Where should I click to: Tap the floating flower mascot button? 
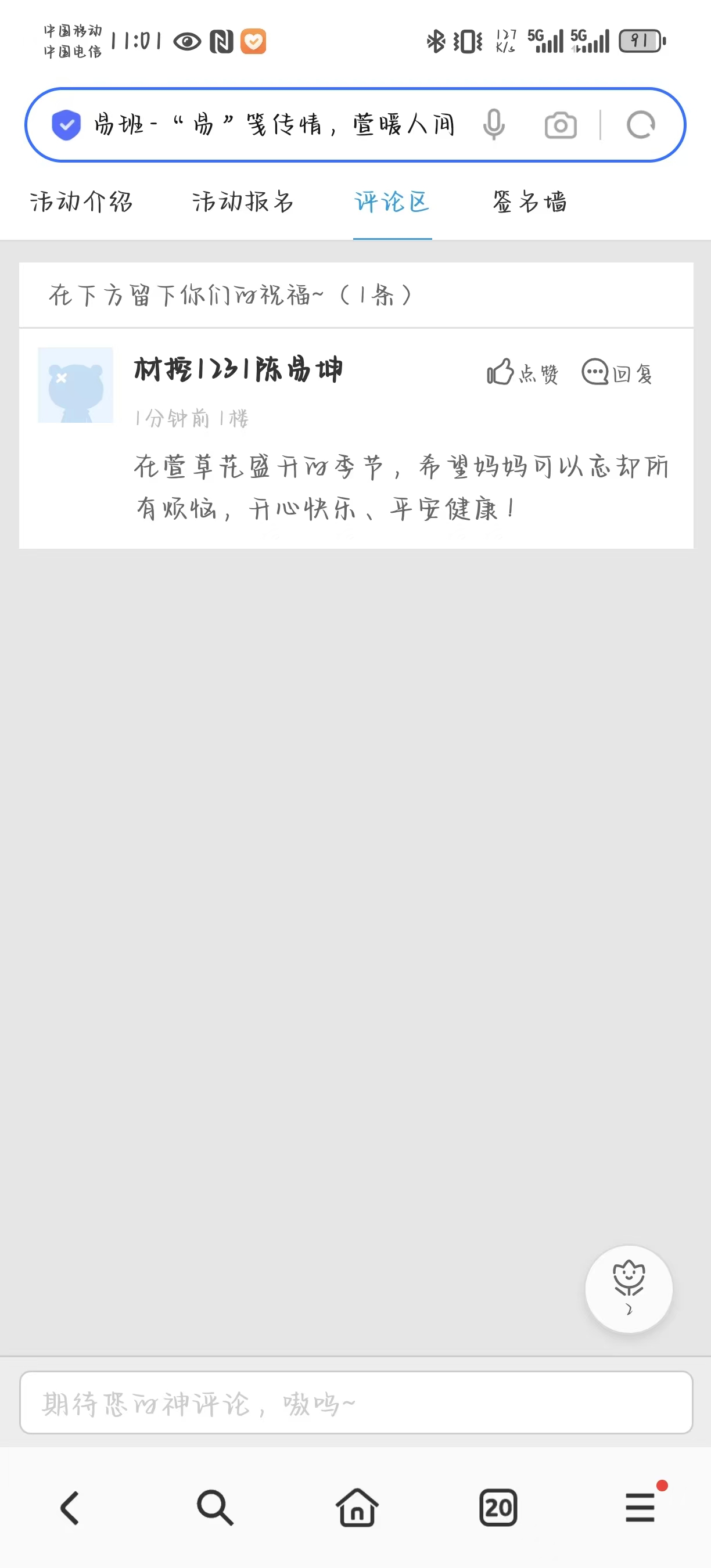[628, 1288]
